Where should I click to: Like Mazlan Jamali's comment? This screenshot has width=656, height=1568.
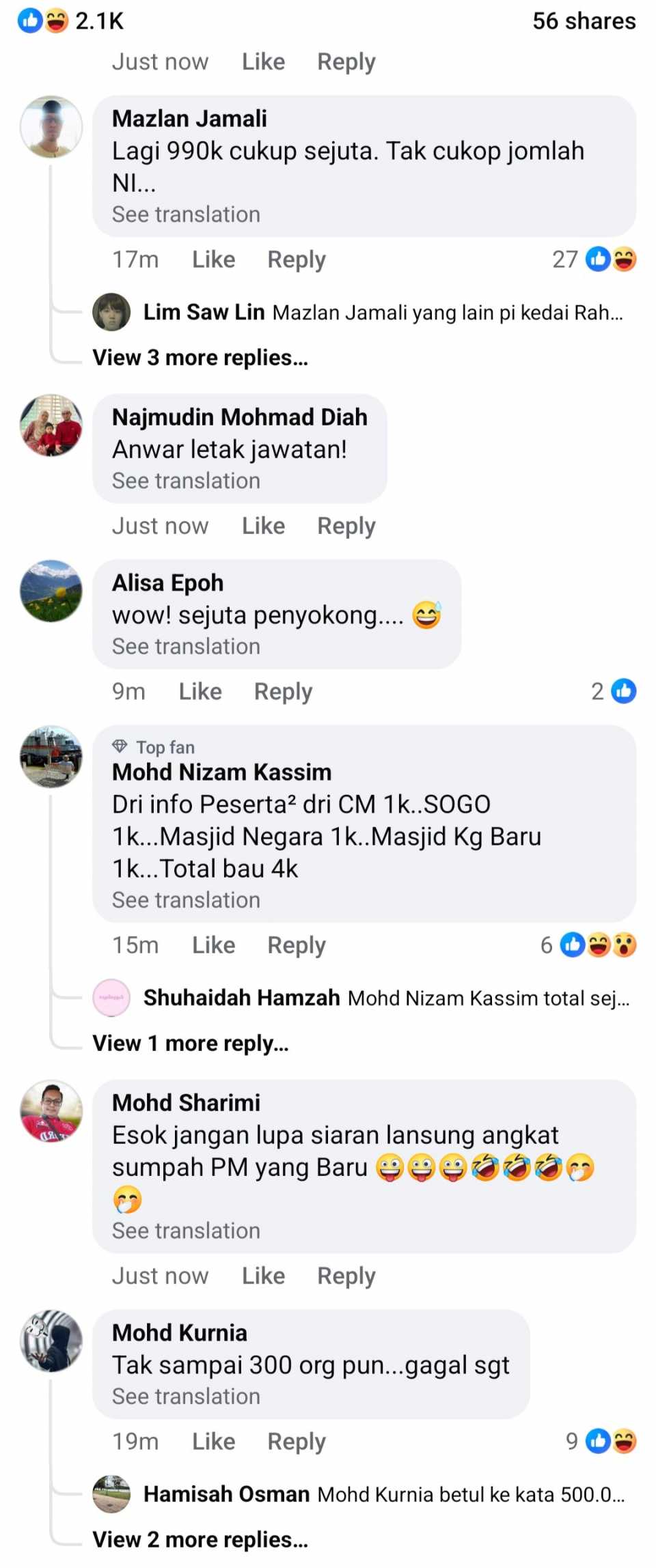(213, 260)
